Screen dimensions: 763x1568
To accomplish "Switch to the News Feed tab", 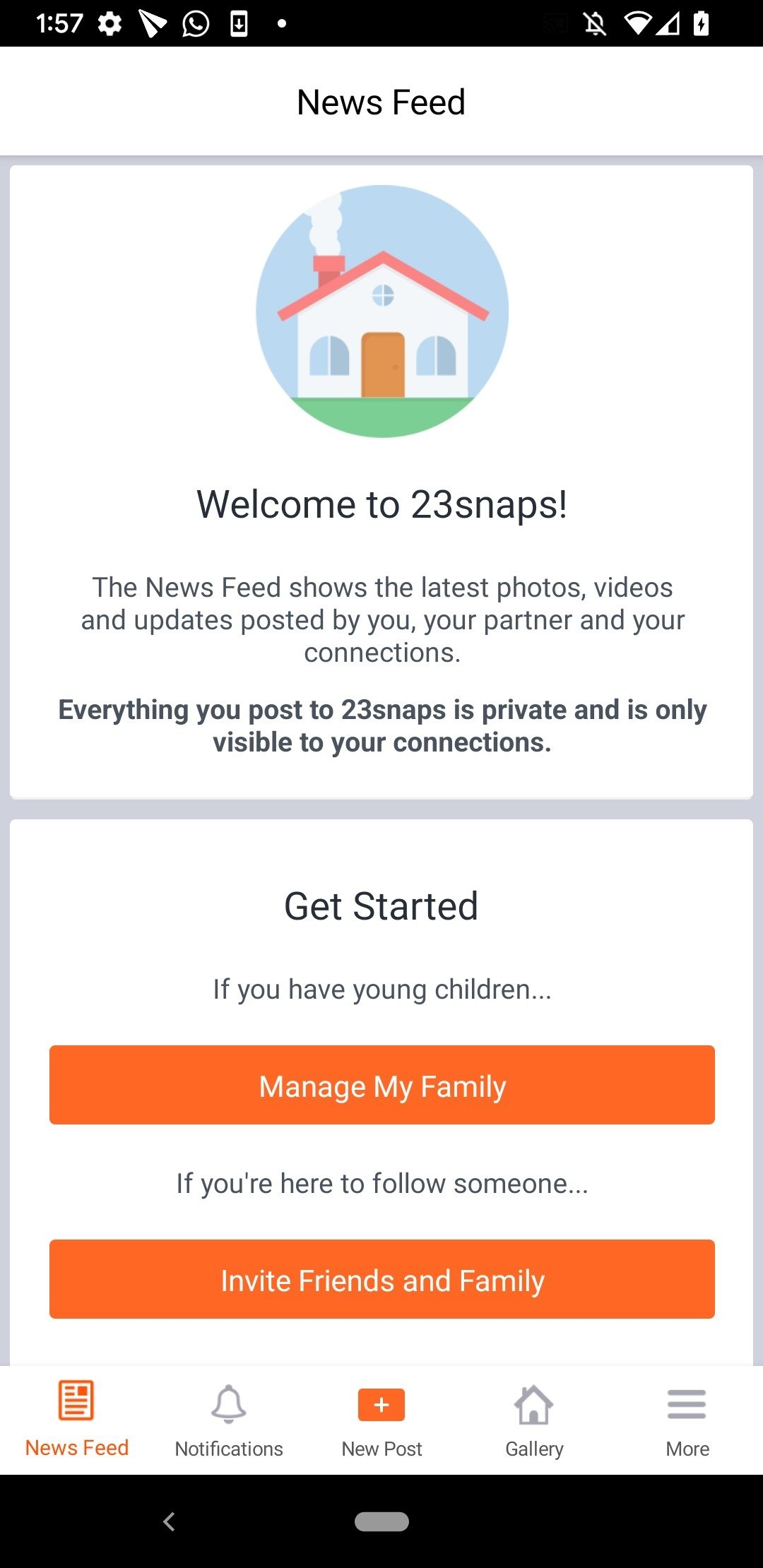I will 76,1420.
